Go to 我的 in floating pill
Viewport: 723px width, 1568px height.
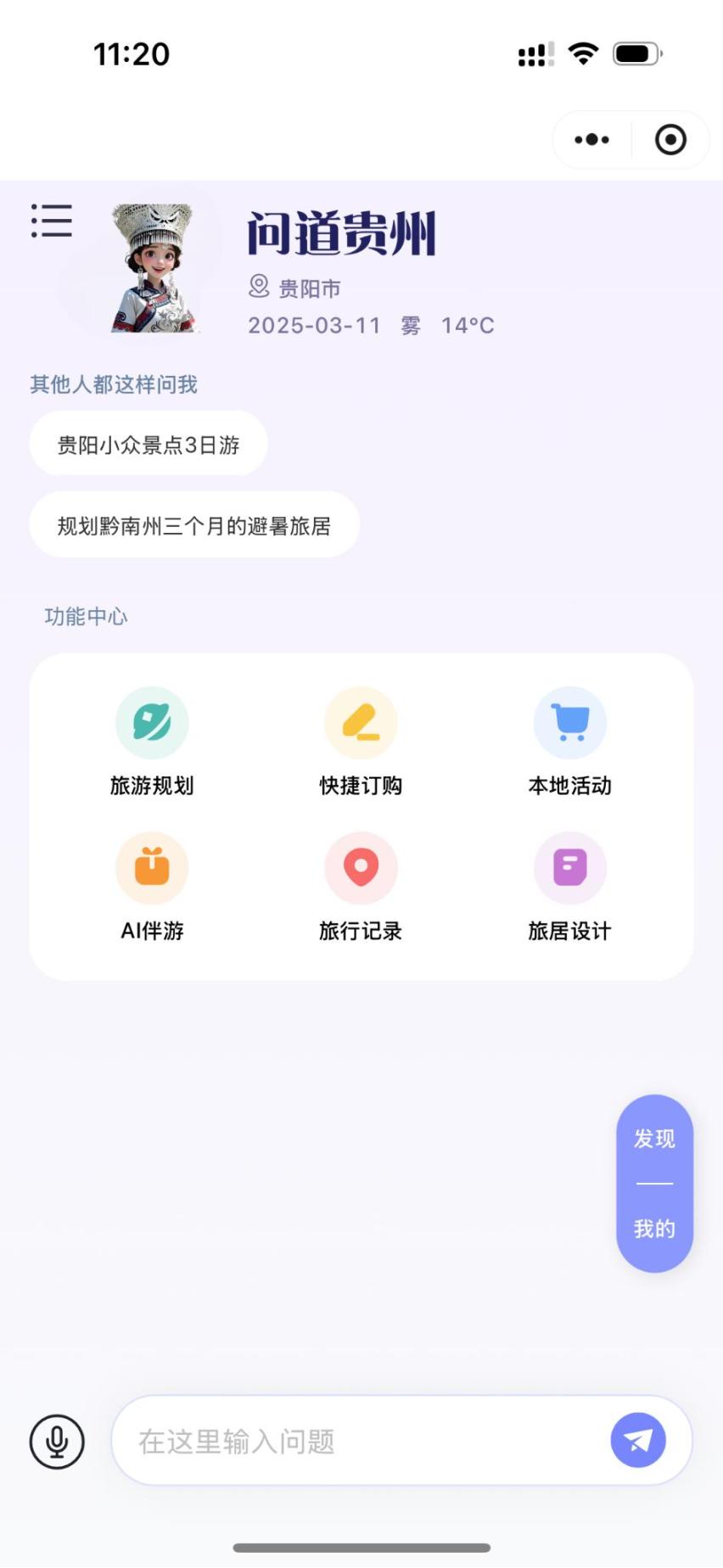click(654, 1228)
